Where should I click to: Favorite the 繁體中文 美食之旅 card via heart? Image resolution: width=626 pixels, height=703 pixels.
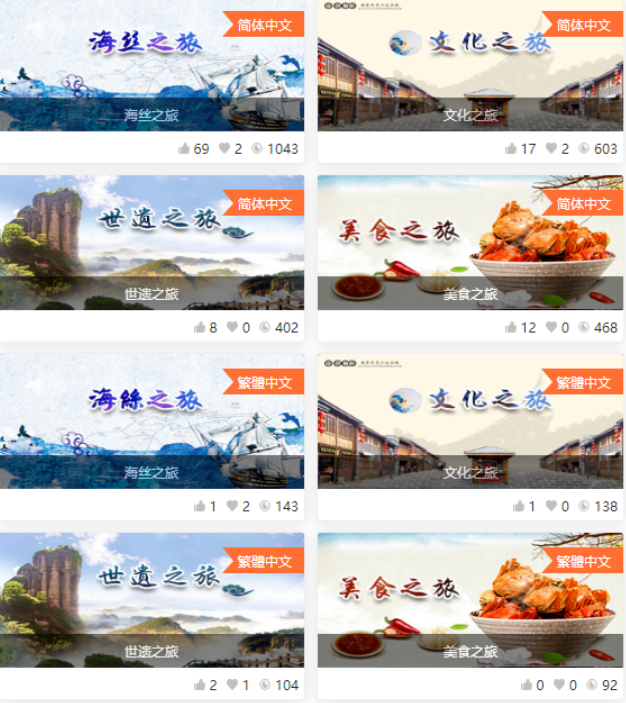[558, 685]
